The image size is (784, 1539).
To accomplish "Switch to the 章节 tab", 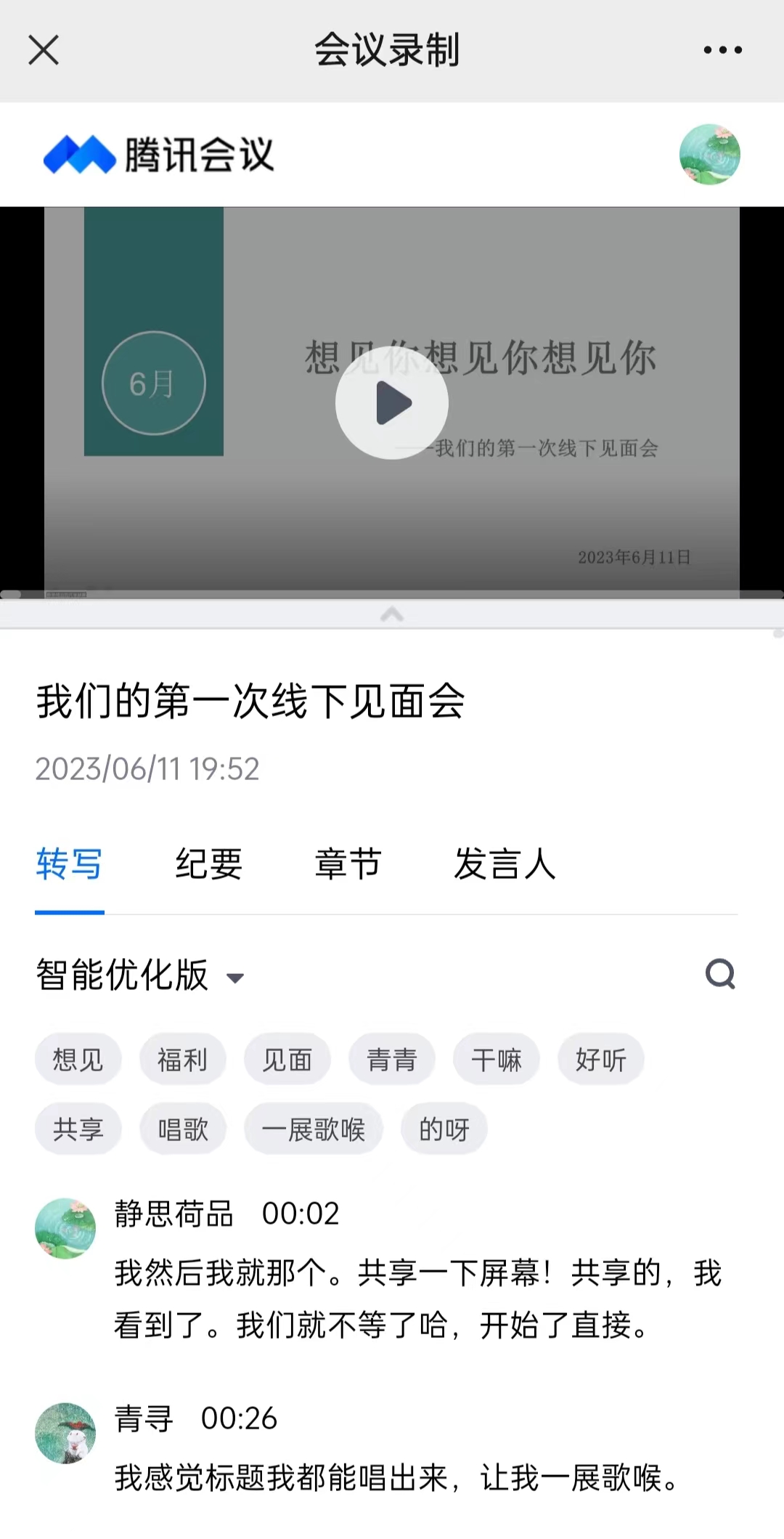I will tap(348, 864).
